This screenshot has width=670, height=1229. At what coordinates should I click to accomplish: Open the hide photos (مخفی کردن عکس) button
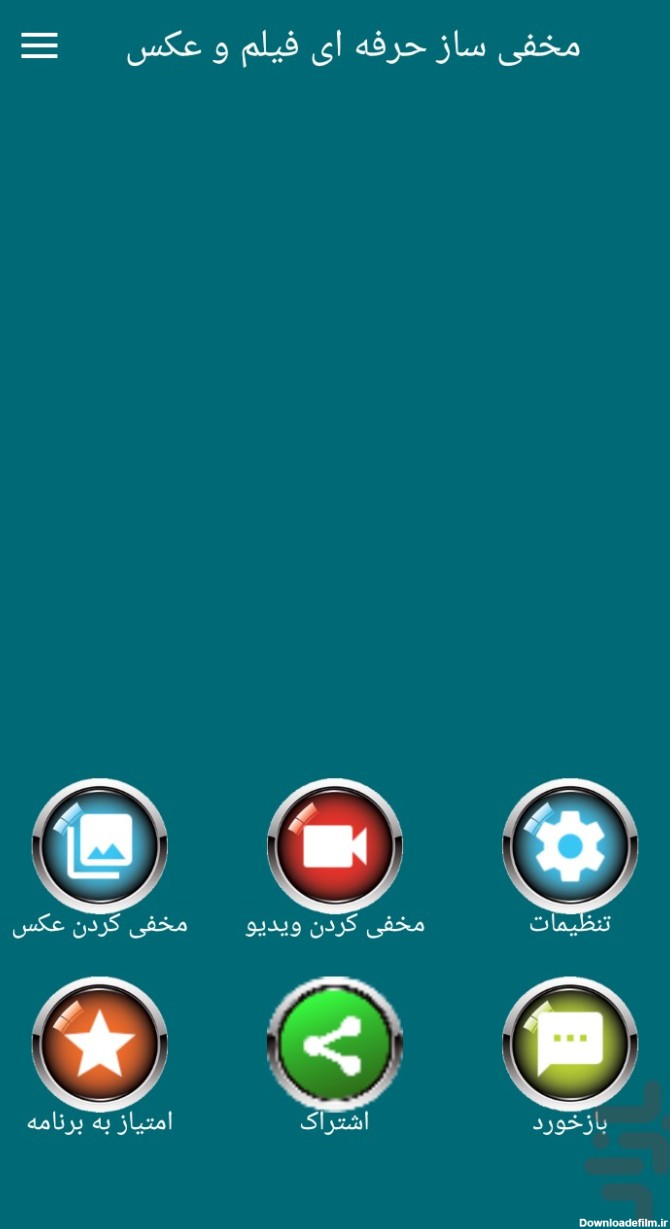(99, 846)
